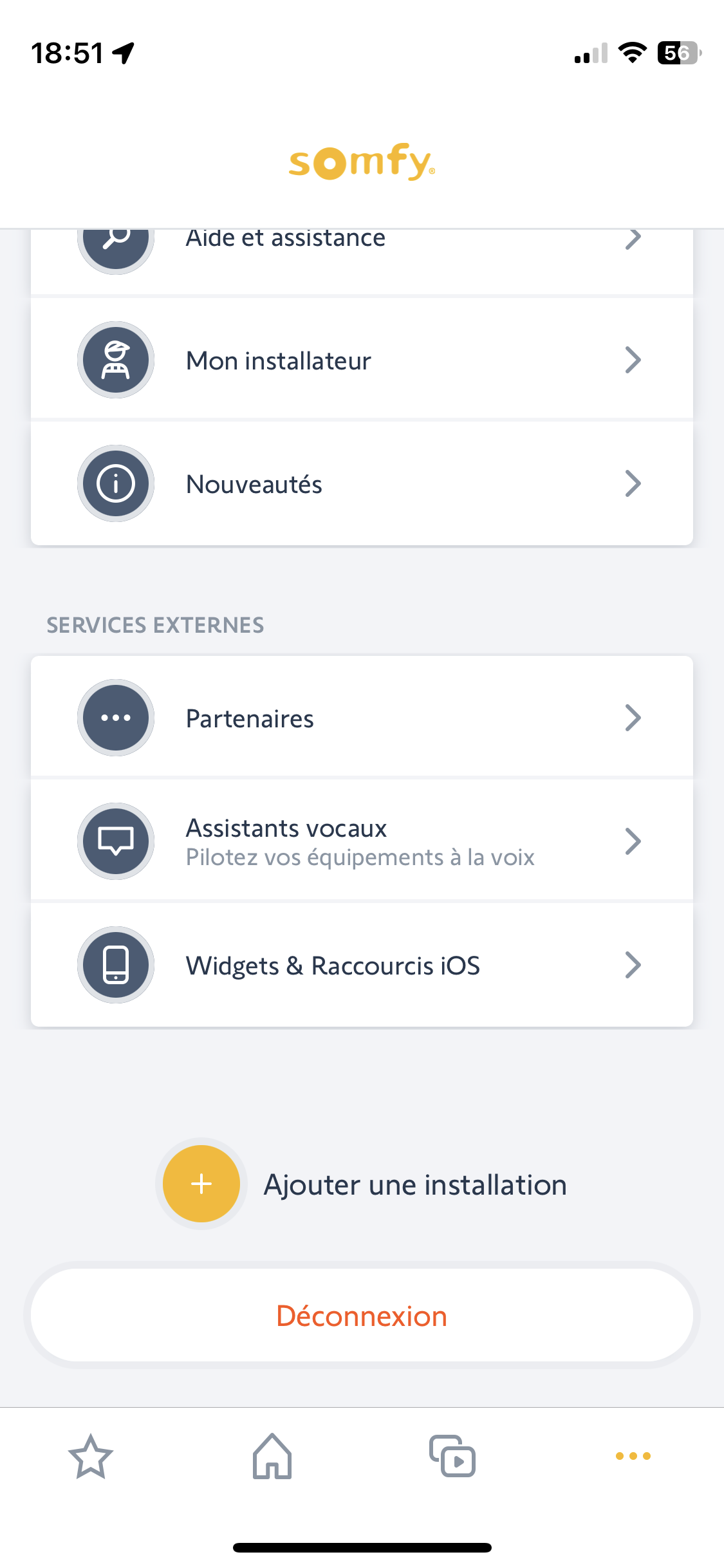Viewport: 724px width, 1568px height.
Task: Switch to the favorites star tab
Action: tap(91, 1456)
